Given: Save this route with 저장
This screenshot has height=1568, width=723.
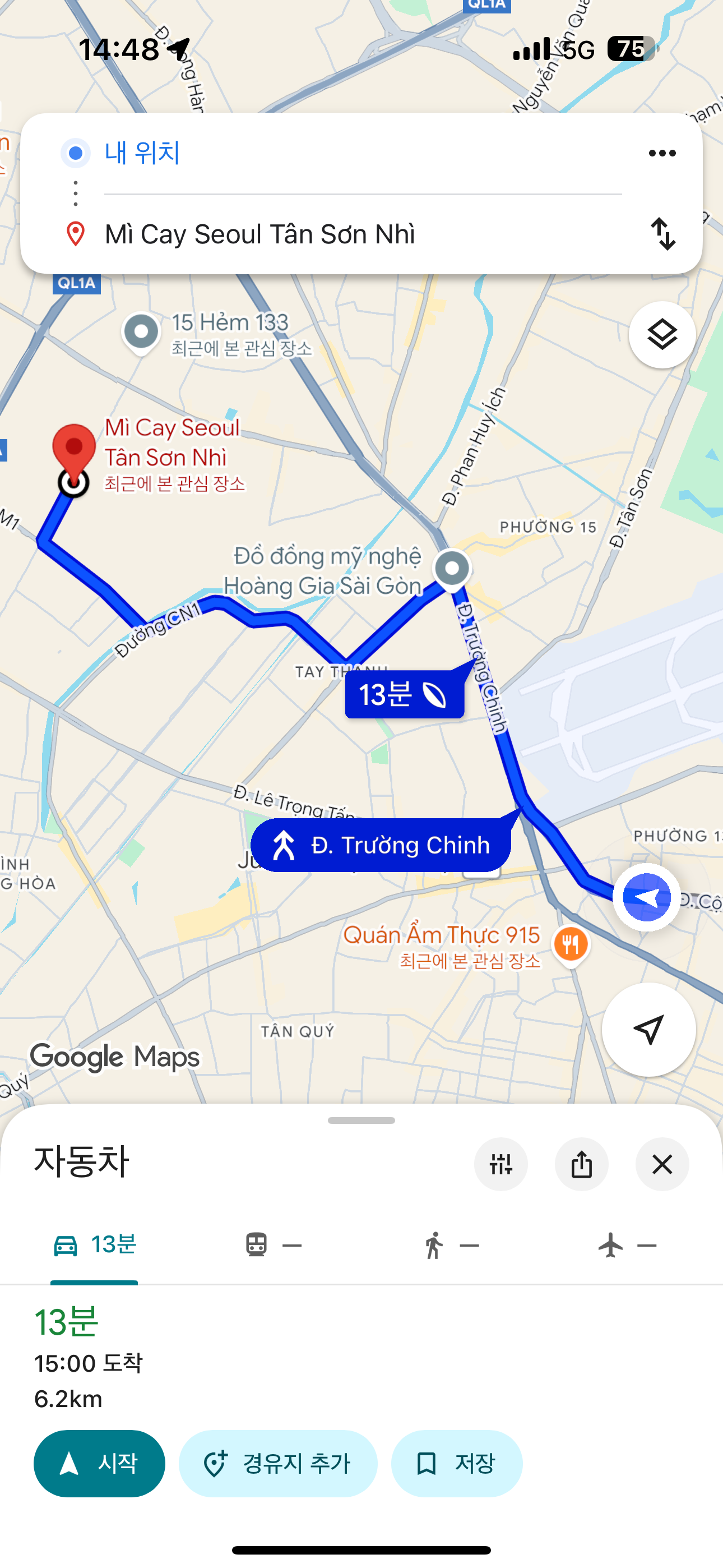Looking at the screenshot, I should point(456,1463).
